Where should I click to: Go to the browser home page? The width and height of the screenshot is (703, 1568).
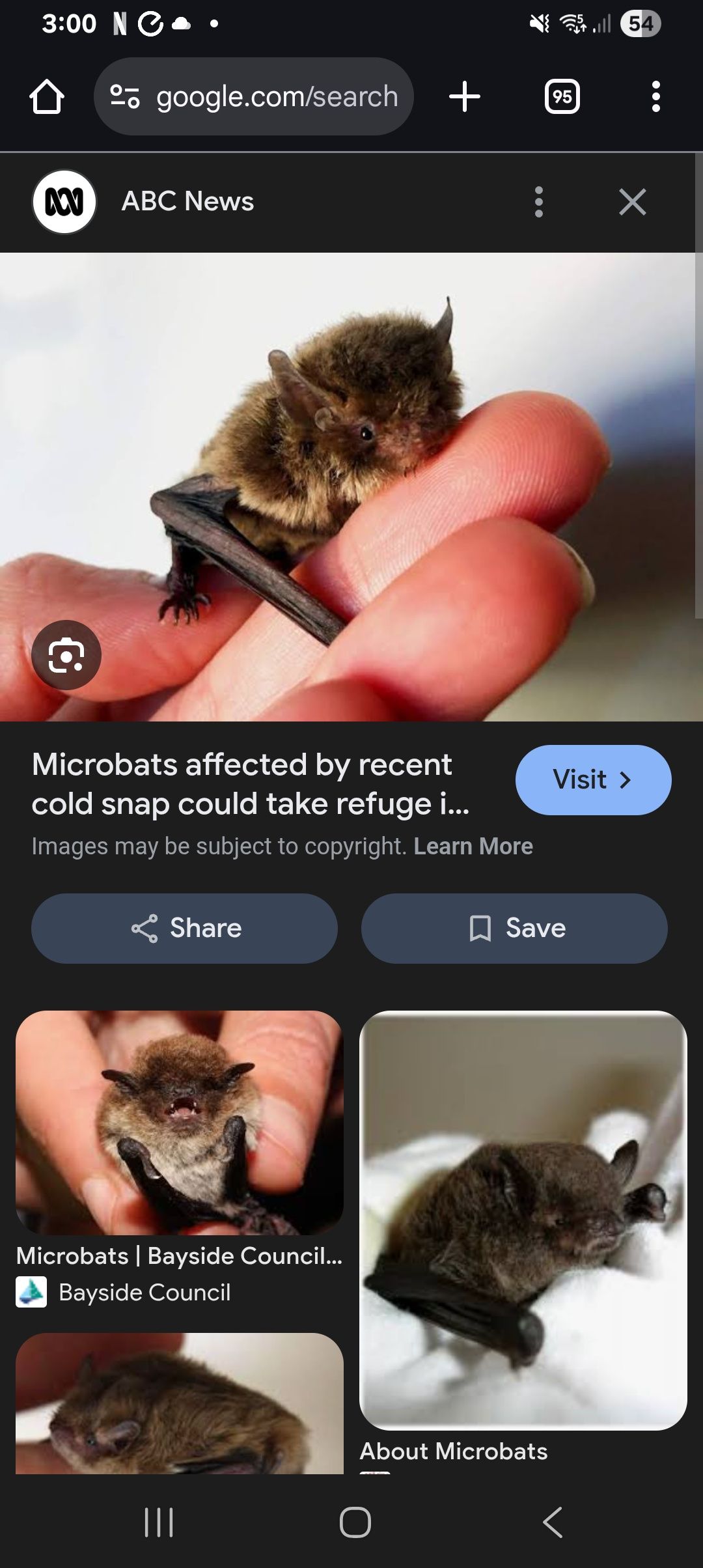click(47, 97)
